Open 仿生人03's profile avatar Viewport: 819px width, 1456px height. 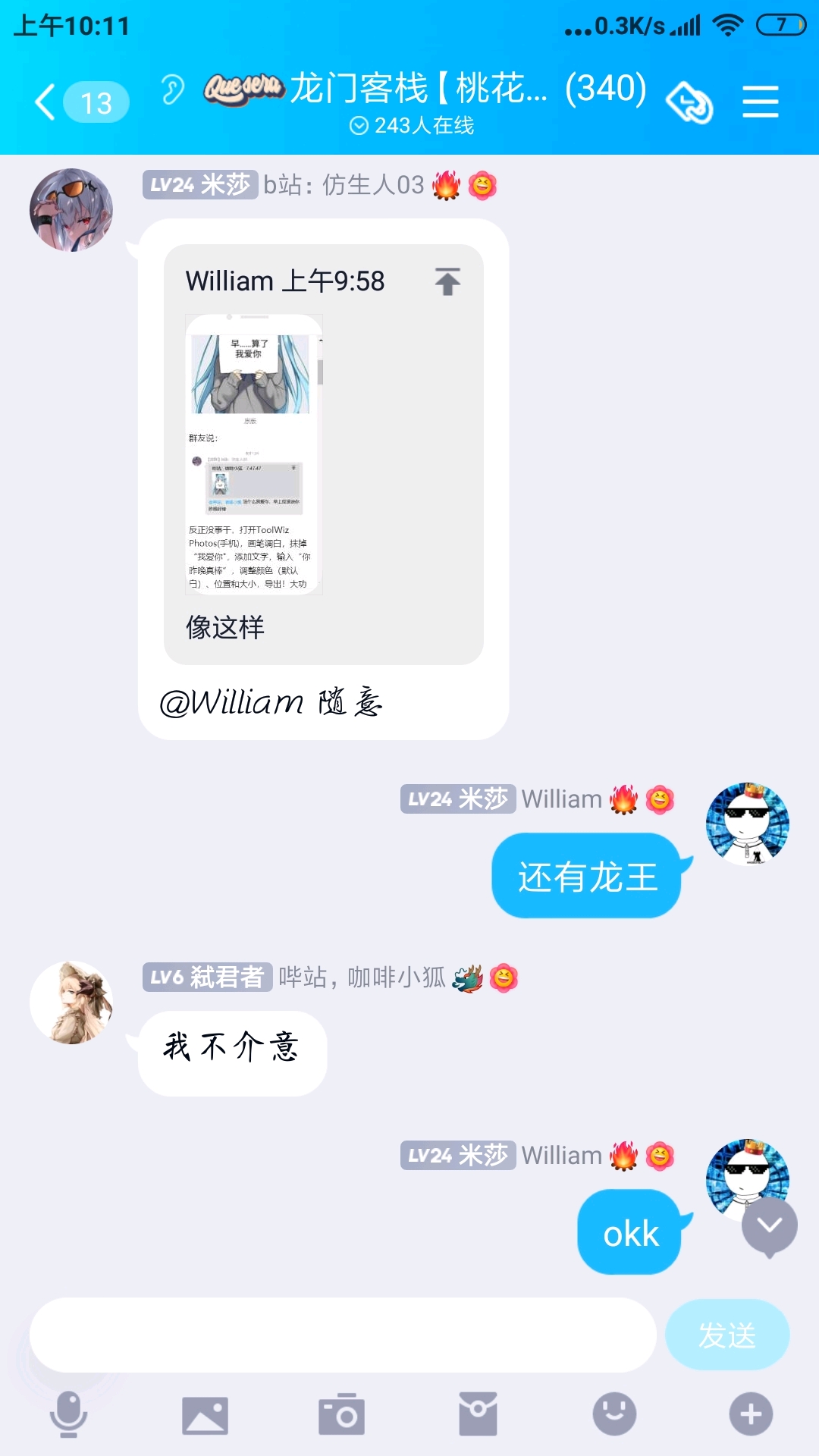71,210
